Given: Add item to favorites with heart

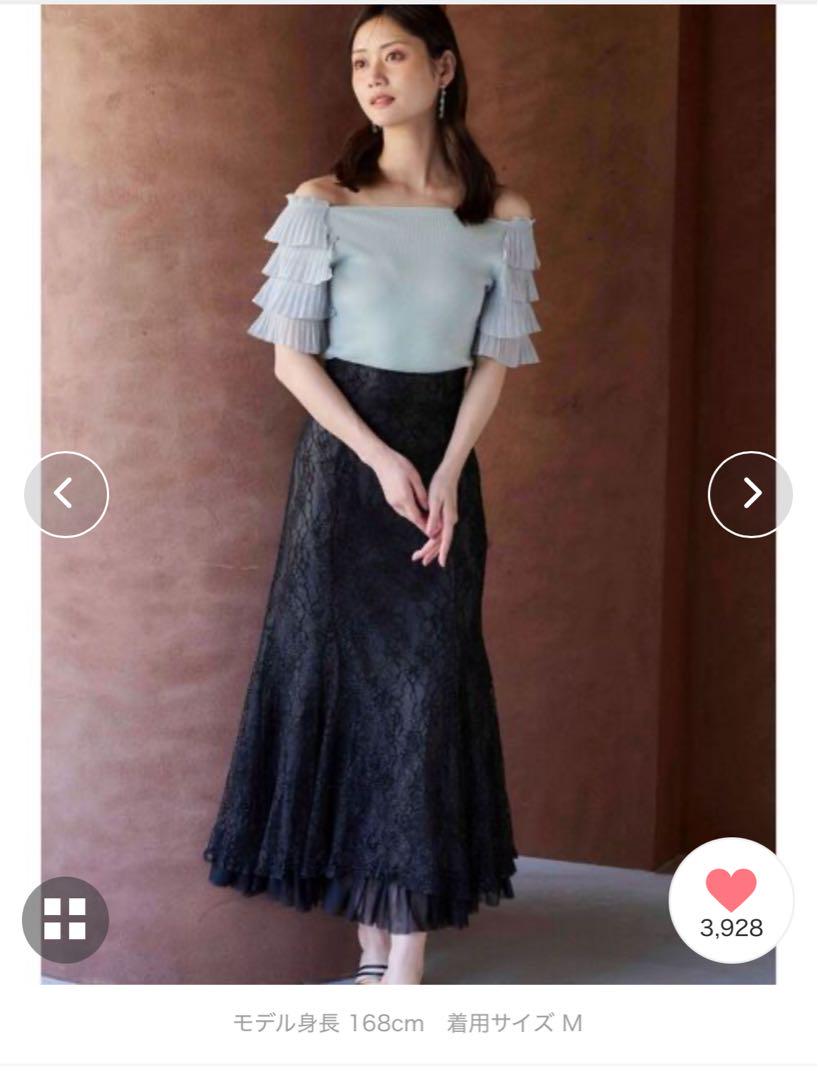Looking at the screenshot, I should [731, 890].
